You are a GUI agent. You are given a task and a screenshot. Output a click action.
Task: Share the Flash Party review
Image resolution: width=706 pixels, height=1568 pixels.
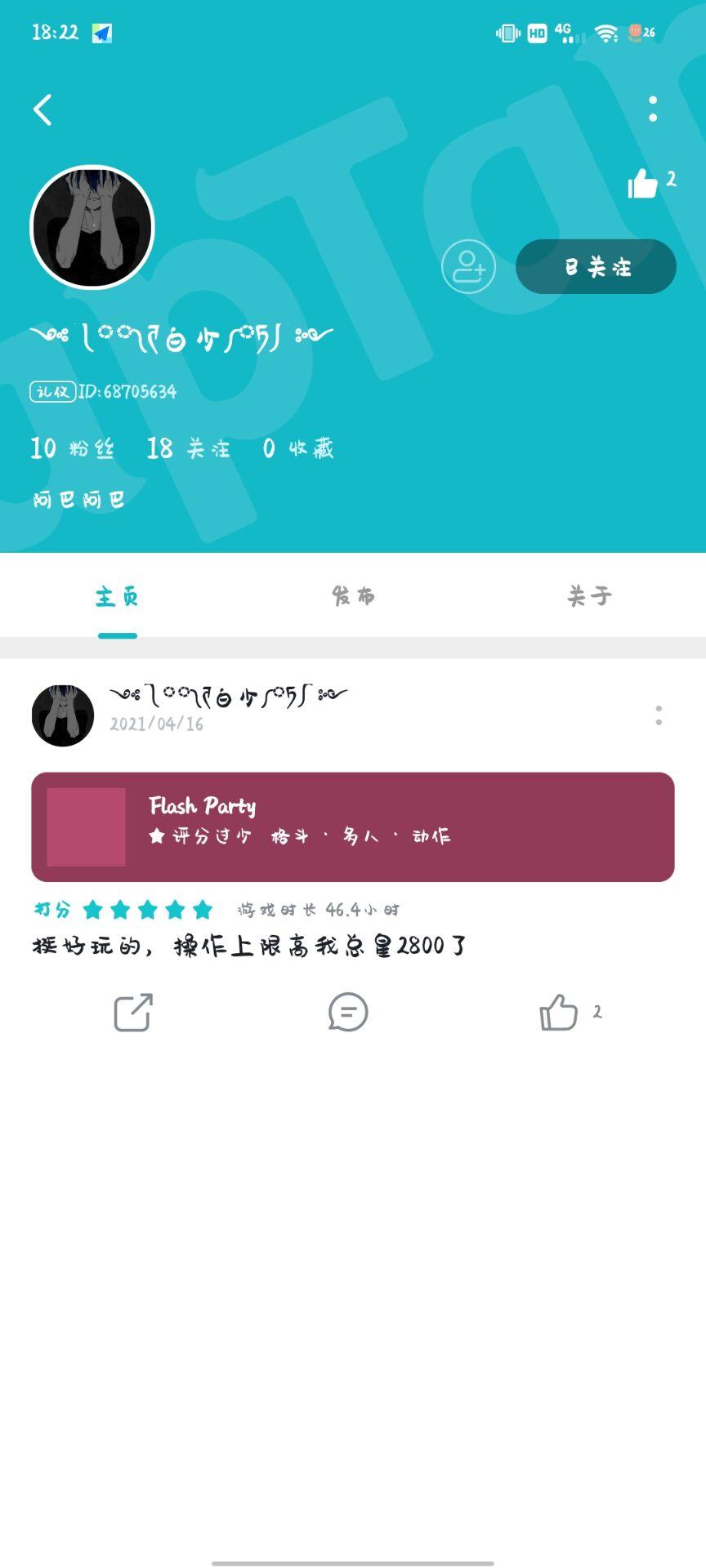(x=133, y=1013)
